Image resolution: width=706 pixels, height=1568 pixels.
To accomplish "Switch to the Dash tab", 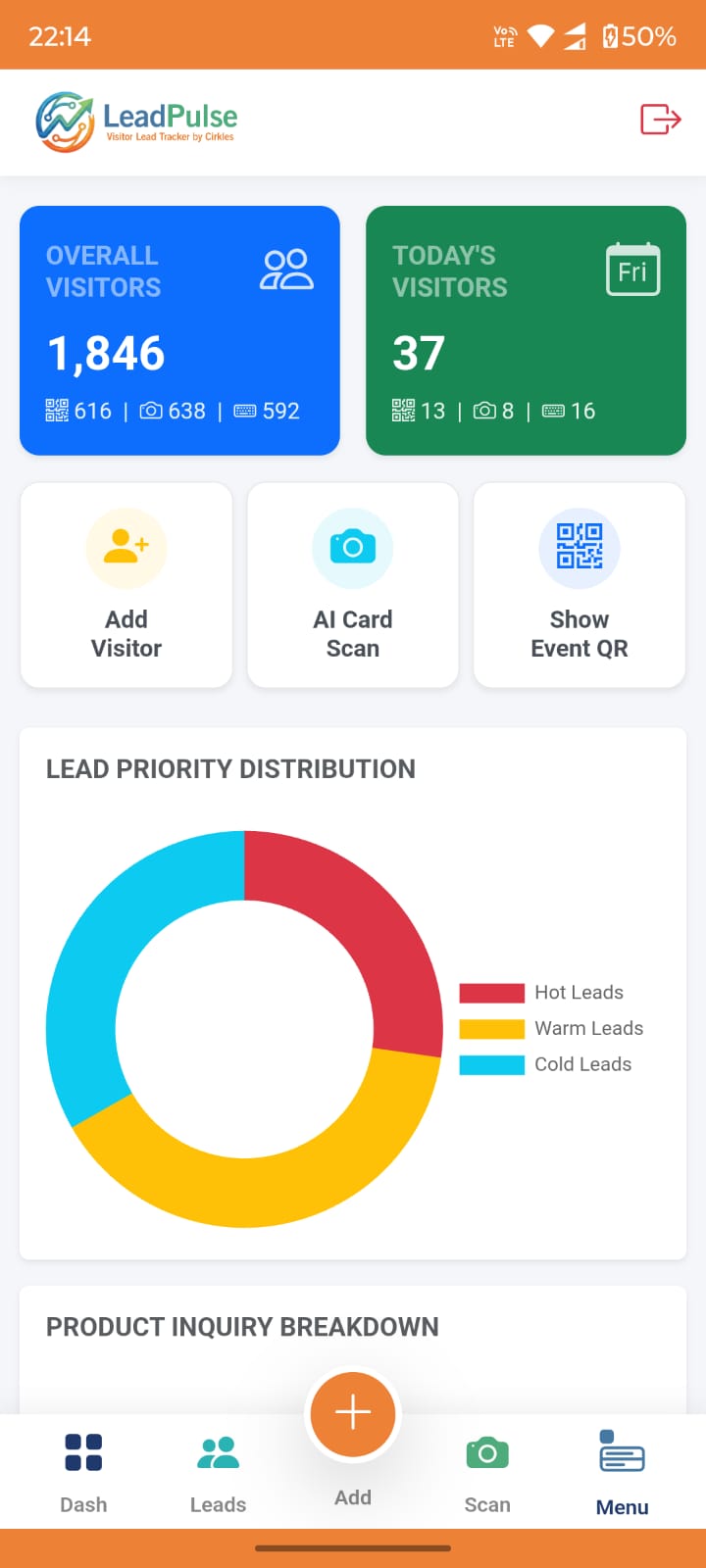I will pos(83,1472).
